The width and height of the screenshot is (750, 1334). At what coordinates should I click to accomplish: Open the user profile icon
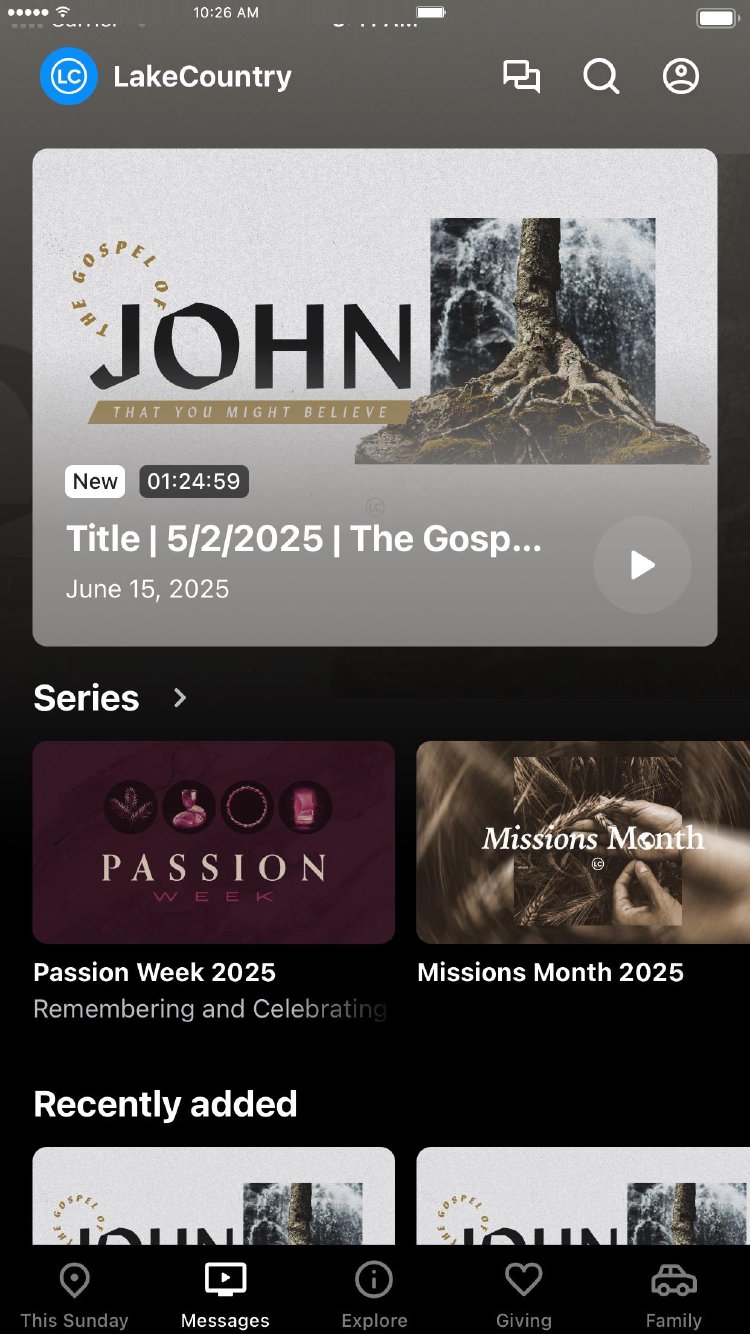tap(681, 77)
